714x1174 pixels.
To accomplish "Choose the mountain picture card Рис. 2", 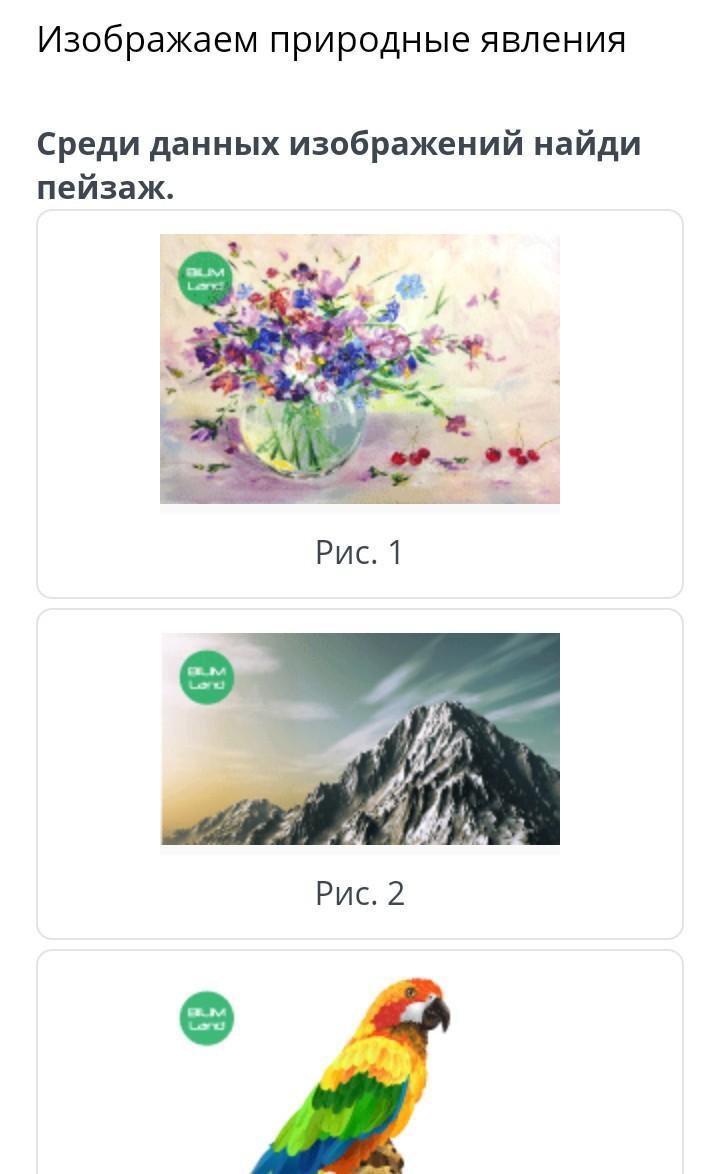I will [359, 772].
